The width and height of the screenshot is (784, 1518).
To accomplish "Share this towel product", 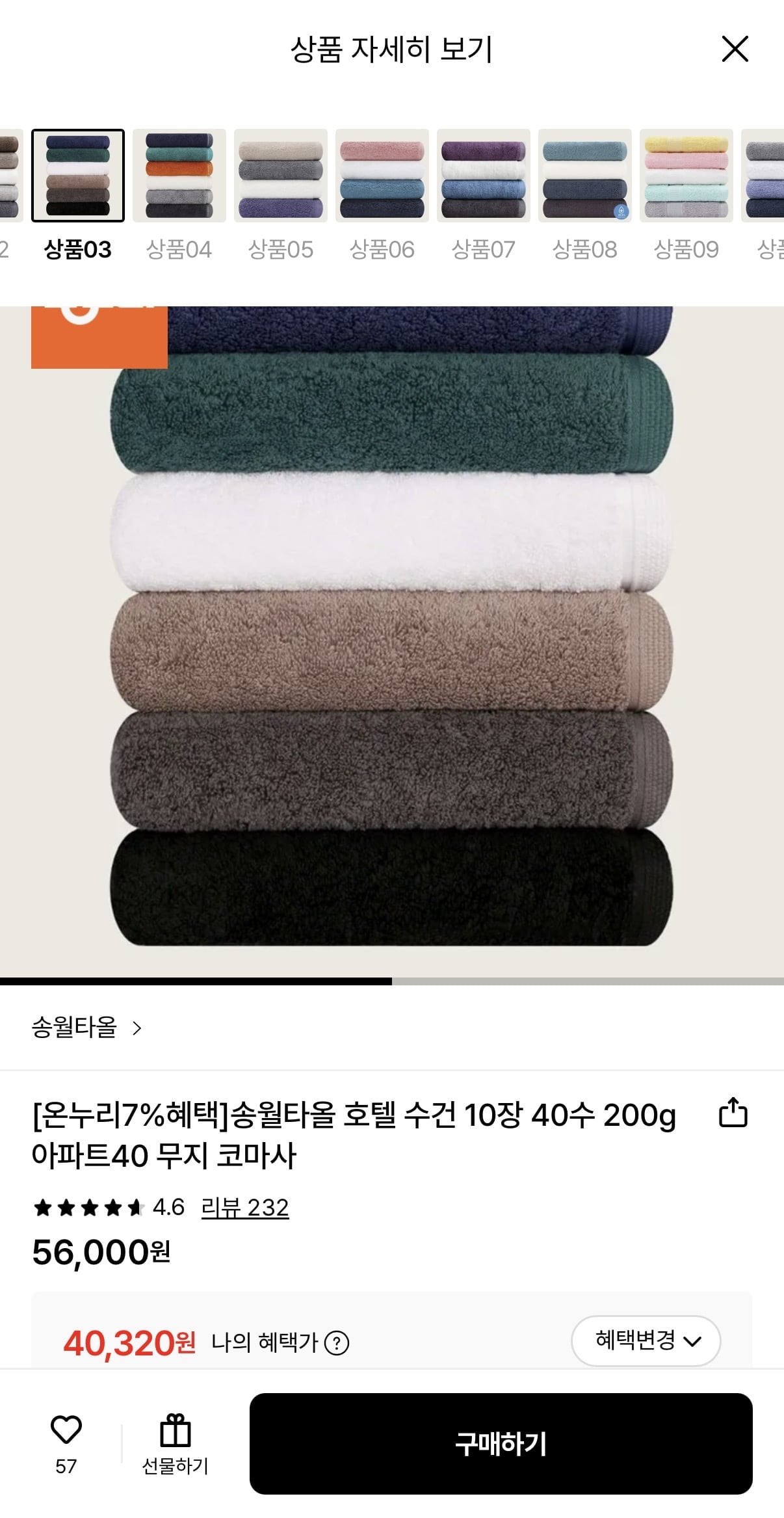I will coord(733,1113).
